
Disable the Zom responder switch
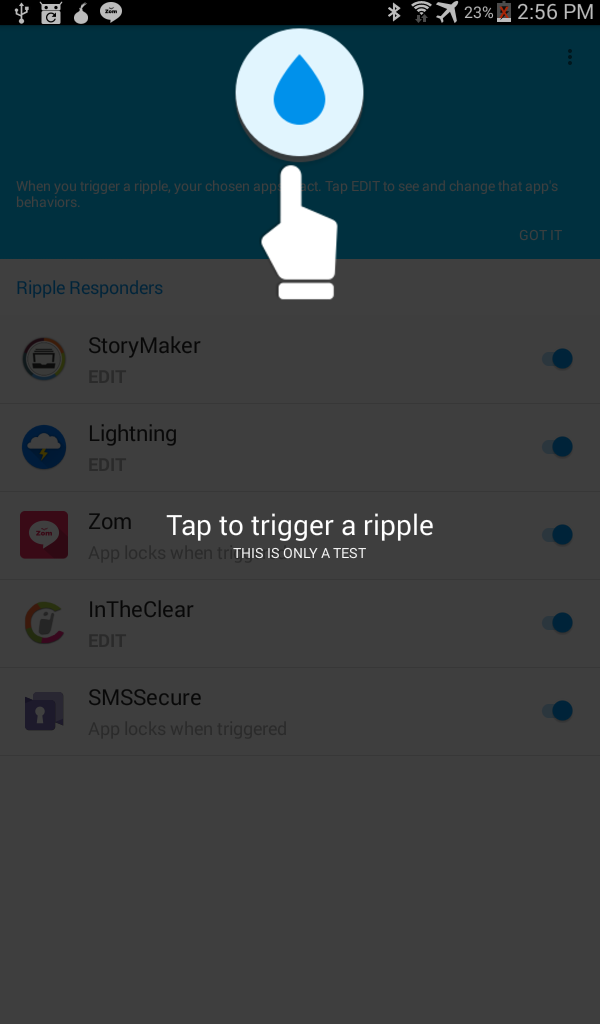(x=556, y=535)
